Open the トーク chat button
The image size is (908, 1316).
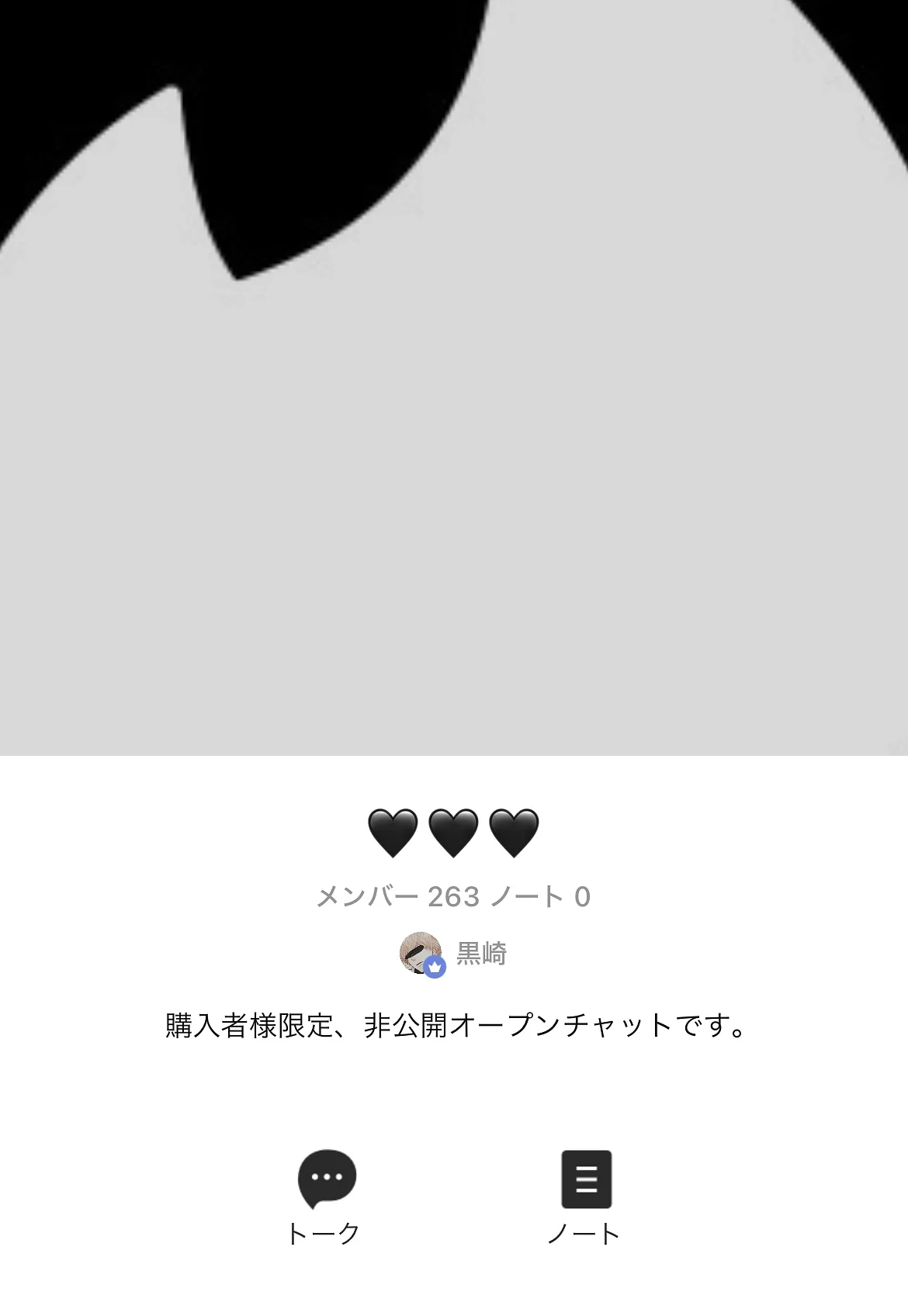(x=326, y=1195)
